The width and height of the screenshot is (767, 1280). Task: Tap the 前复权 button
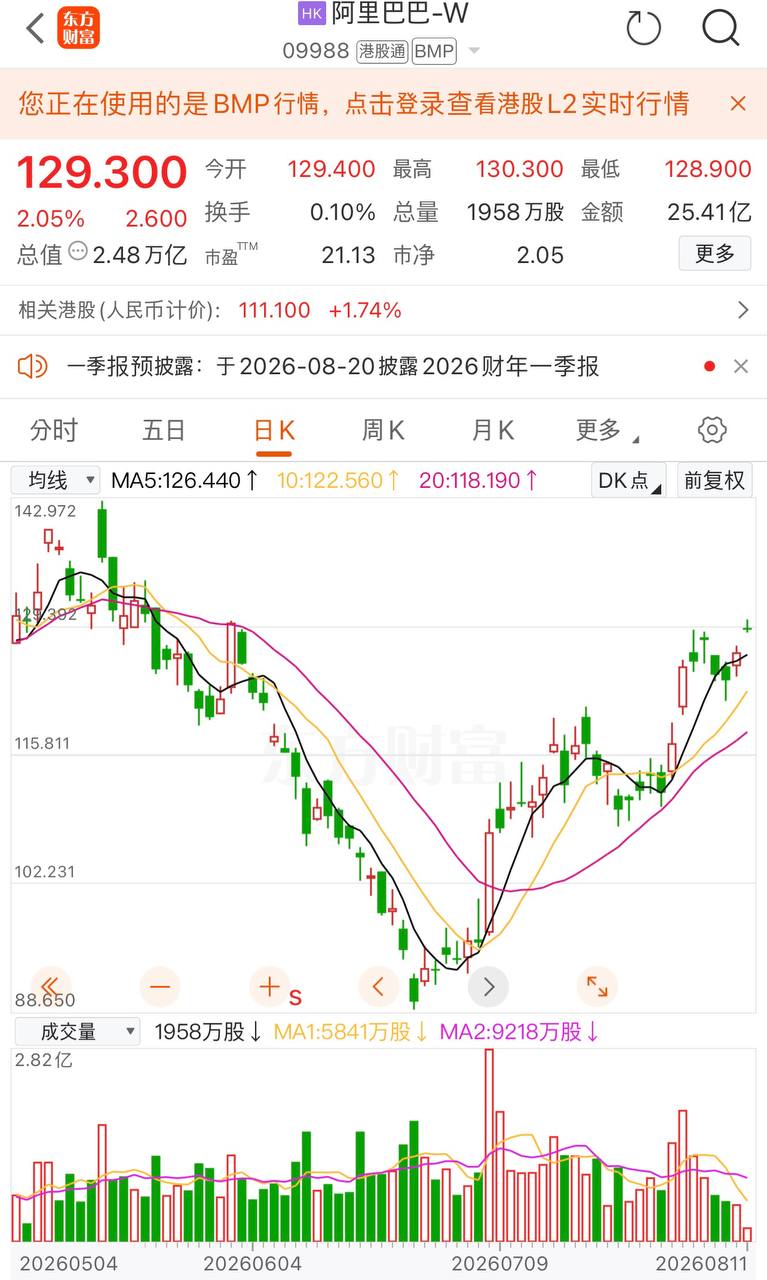(x=715, y=480)
